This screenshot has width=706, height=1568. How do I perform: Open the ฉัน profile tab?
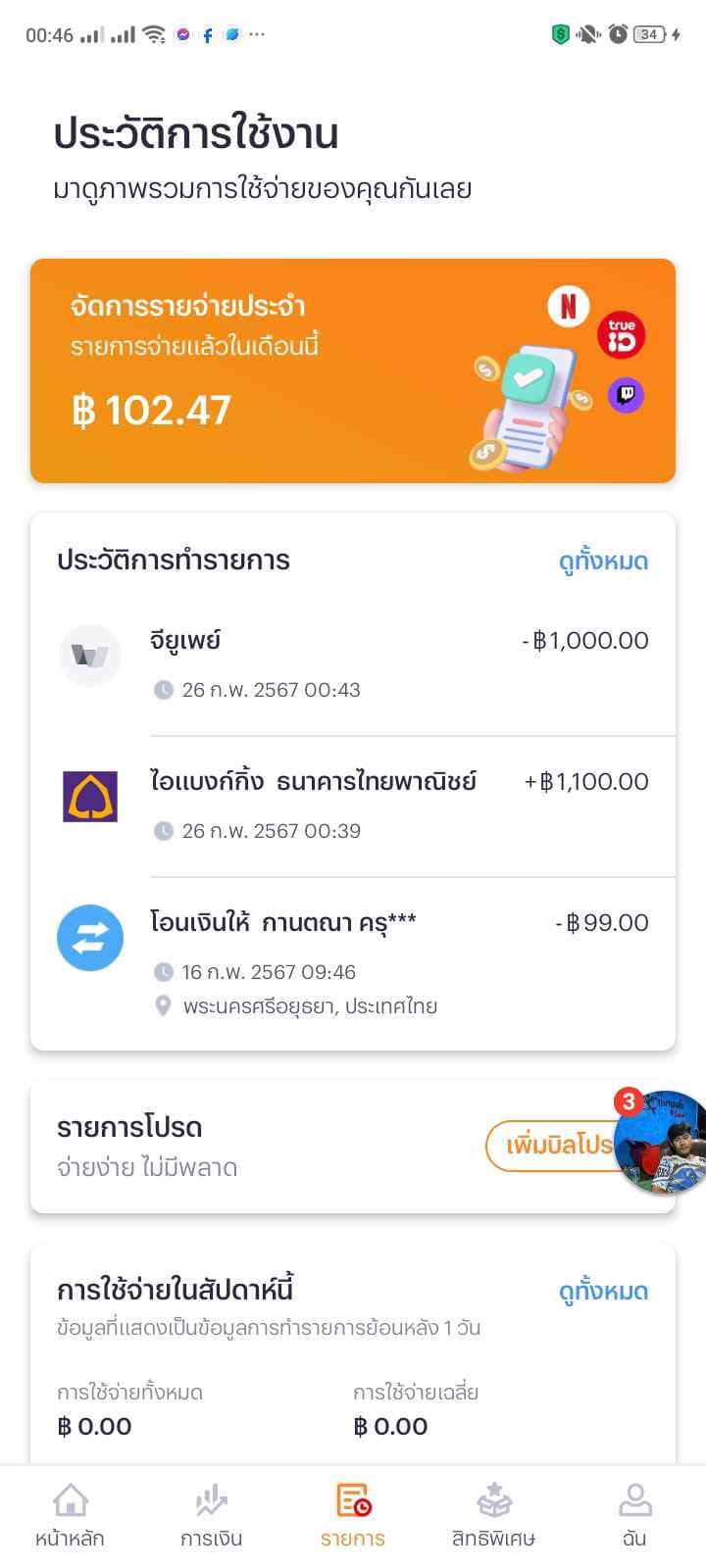click(634, 1515)
